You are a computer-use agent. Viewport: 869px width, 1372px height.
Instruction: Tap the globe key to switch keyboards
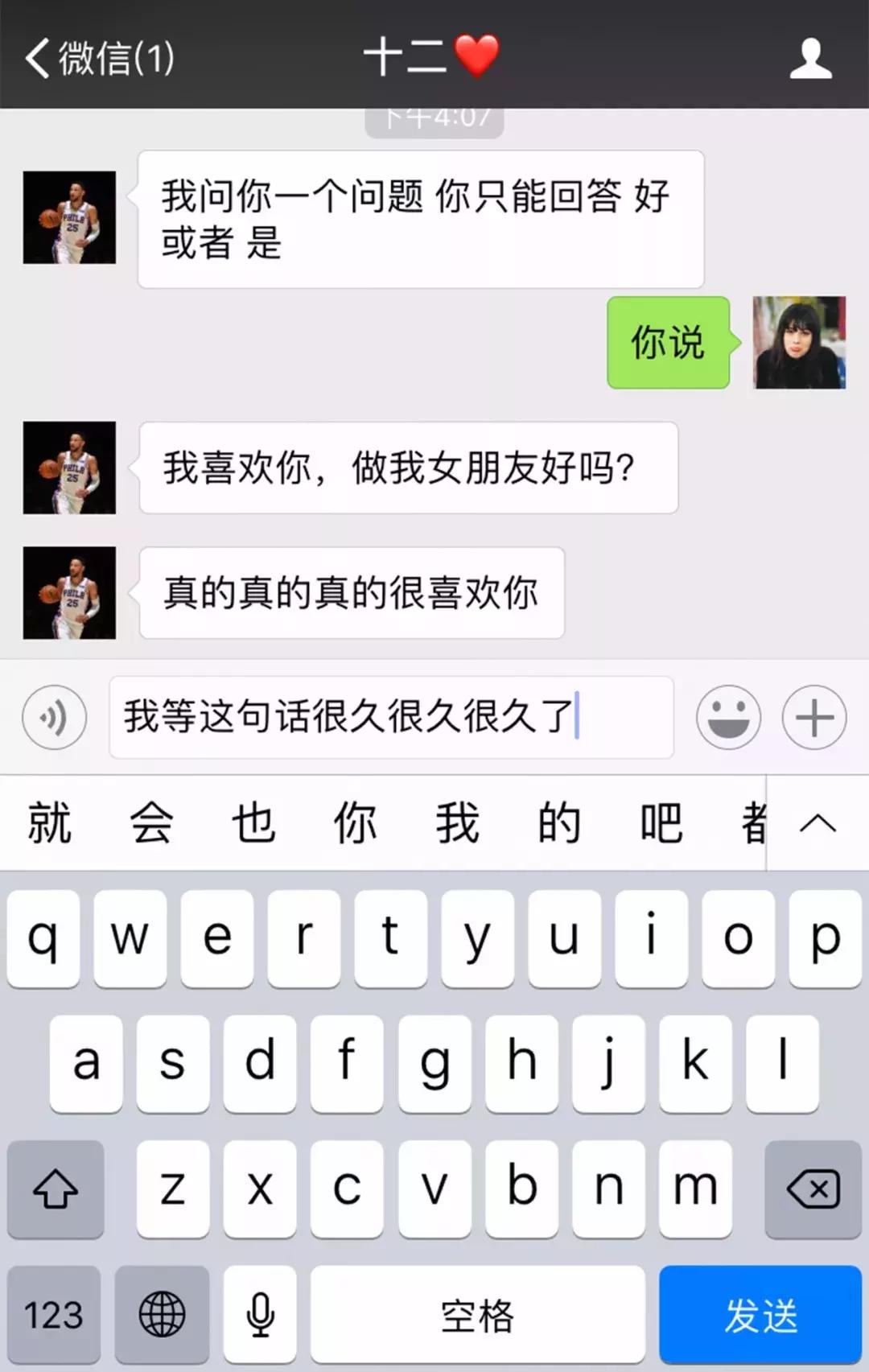[x=161, y=1314]
